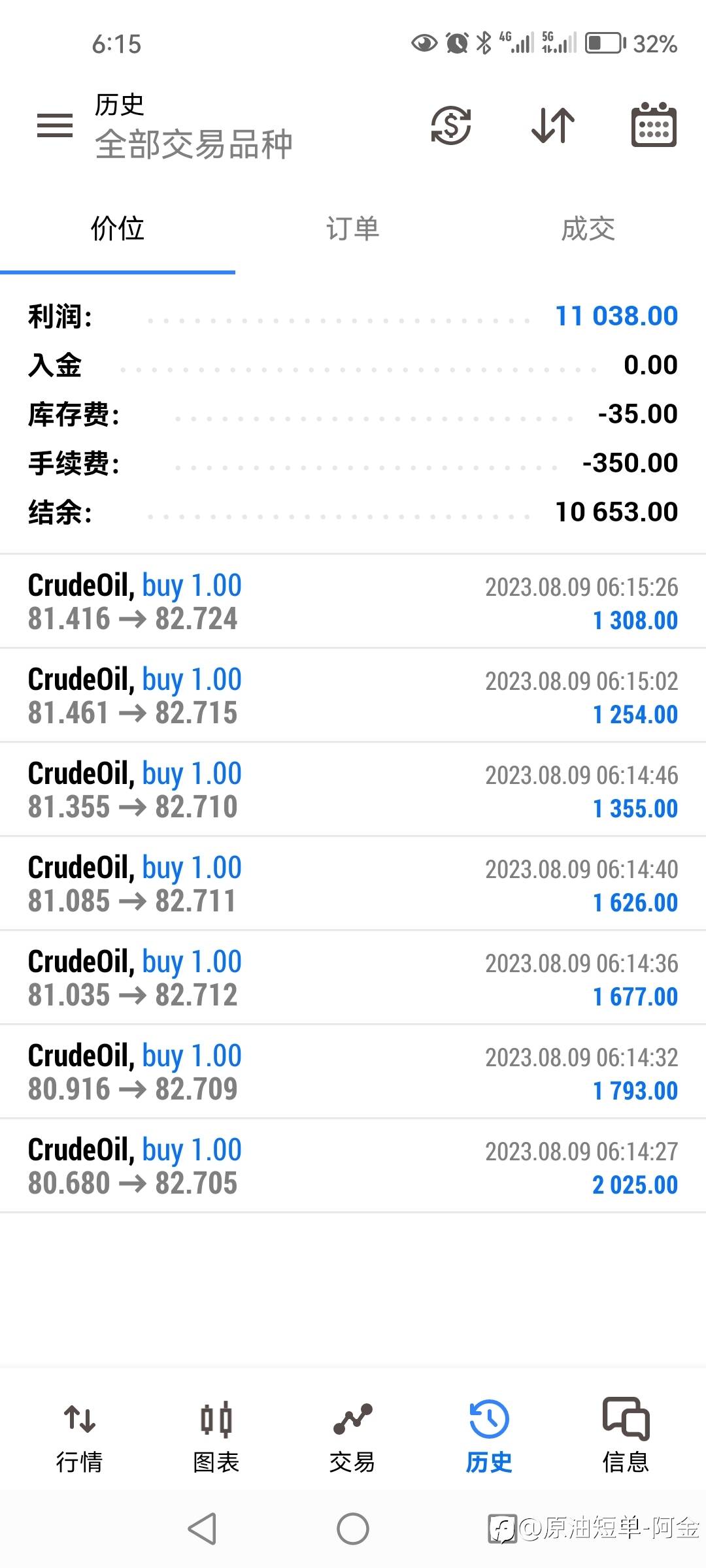Screen dimensions: 706x1568
Task: Go to the 行情 quotes tab
Action: click(80, 1437)
